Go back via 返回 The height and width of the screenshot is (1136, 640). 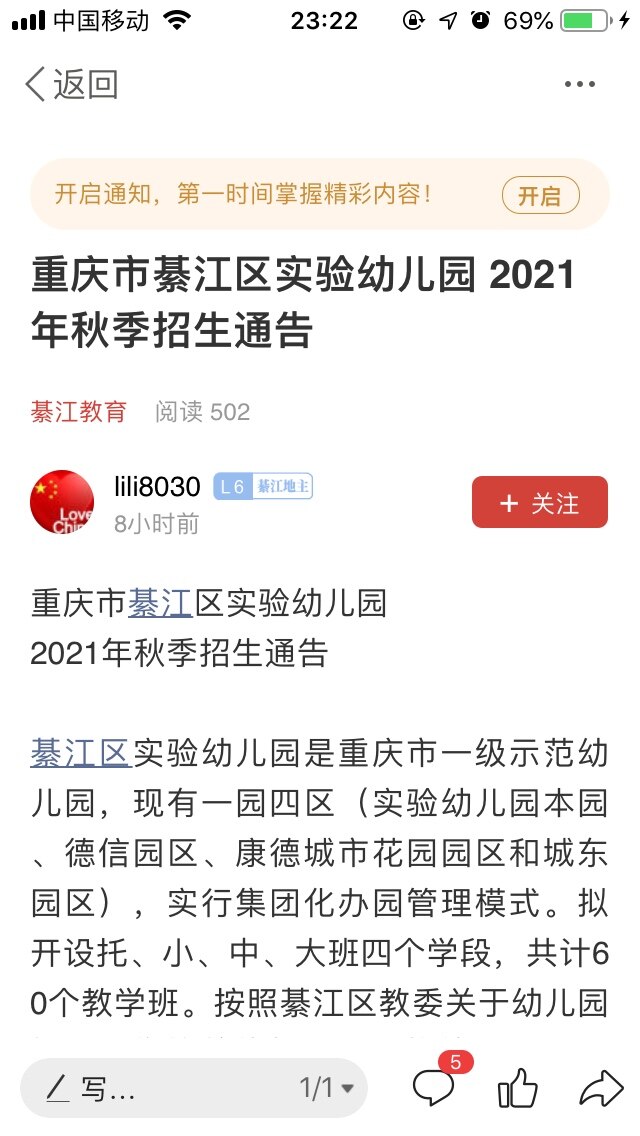70,85
